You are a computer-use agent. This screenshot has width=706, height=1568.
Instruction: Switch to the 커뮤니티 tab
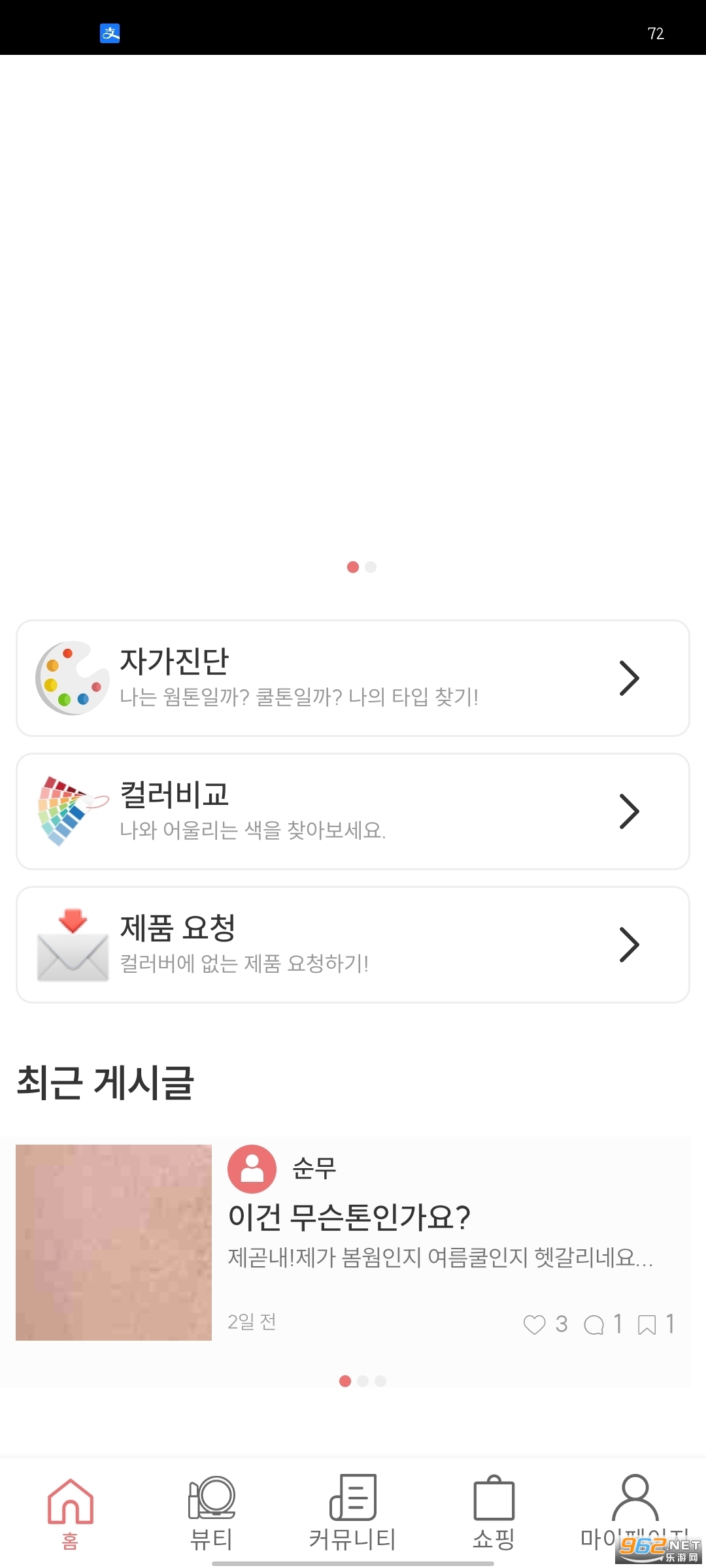click(352, 1512)
